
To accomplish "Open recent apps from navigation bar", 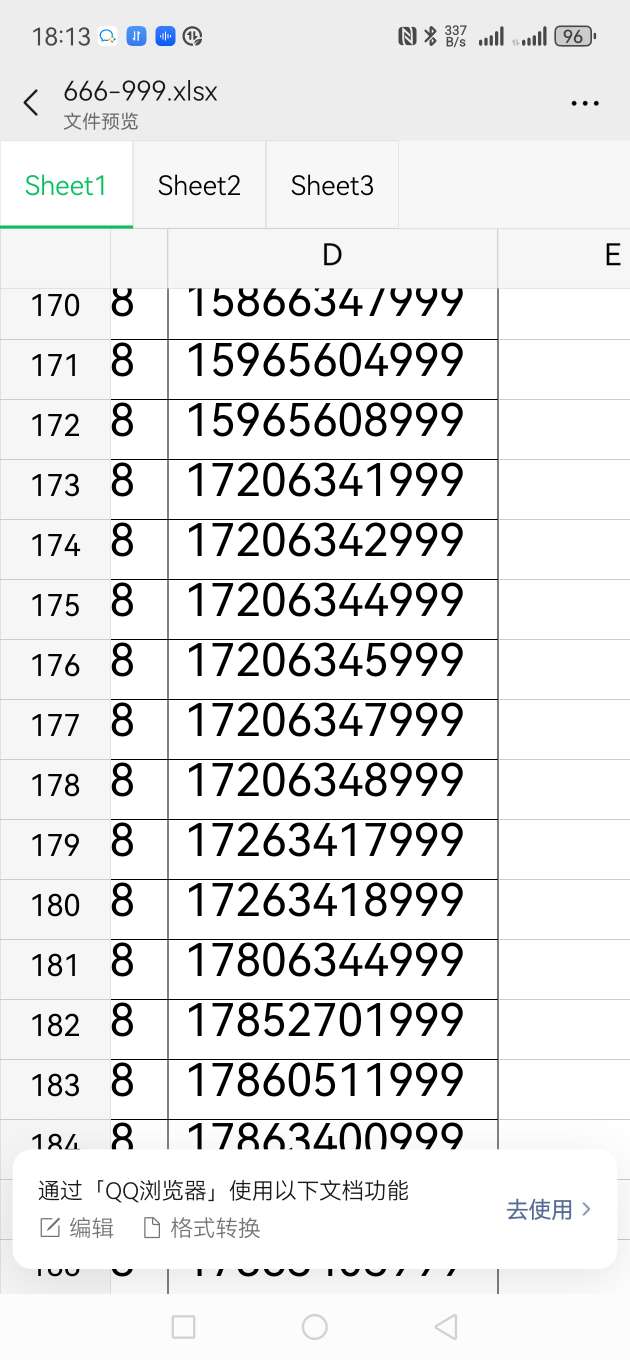I will point(183,1326).
